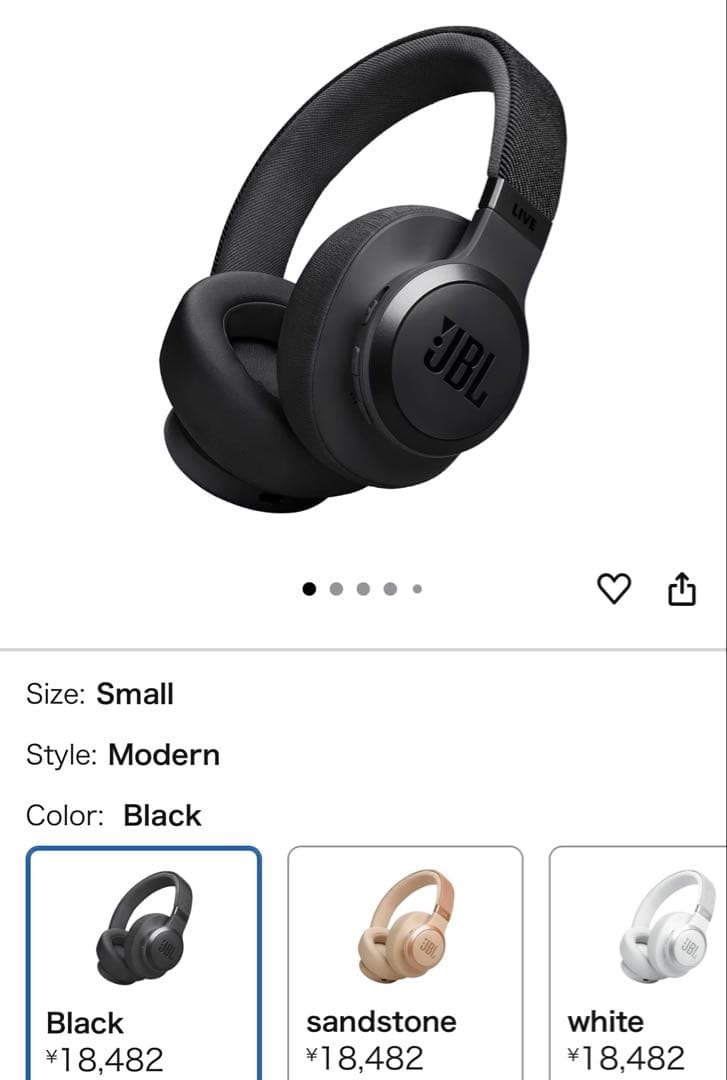727x1080 pixels.
Task: Select the first carousel dot
Action: point(307,589)
